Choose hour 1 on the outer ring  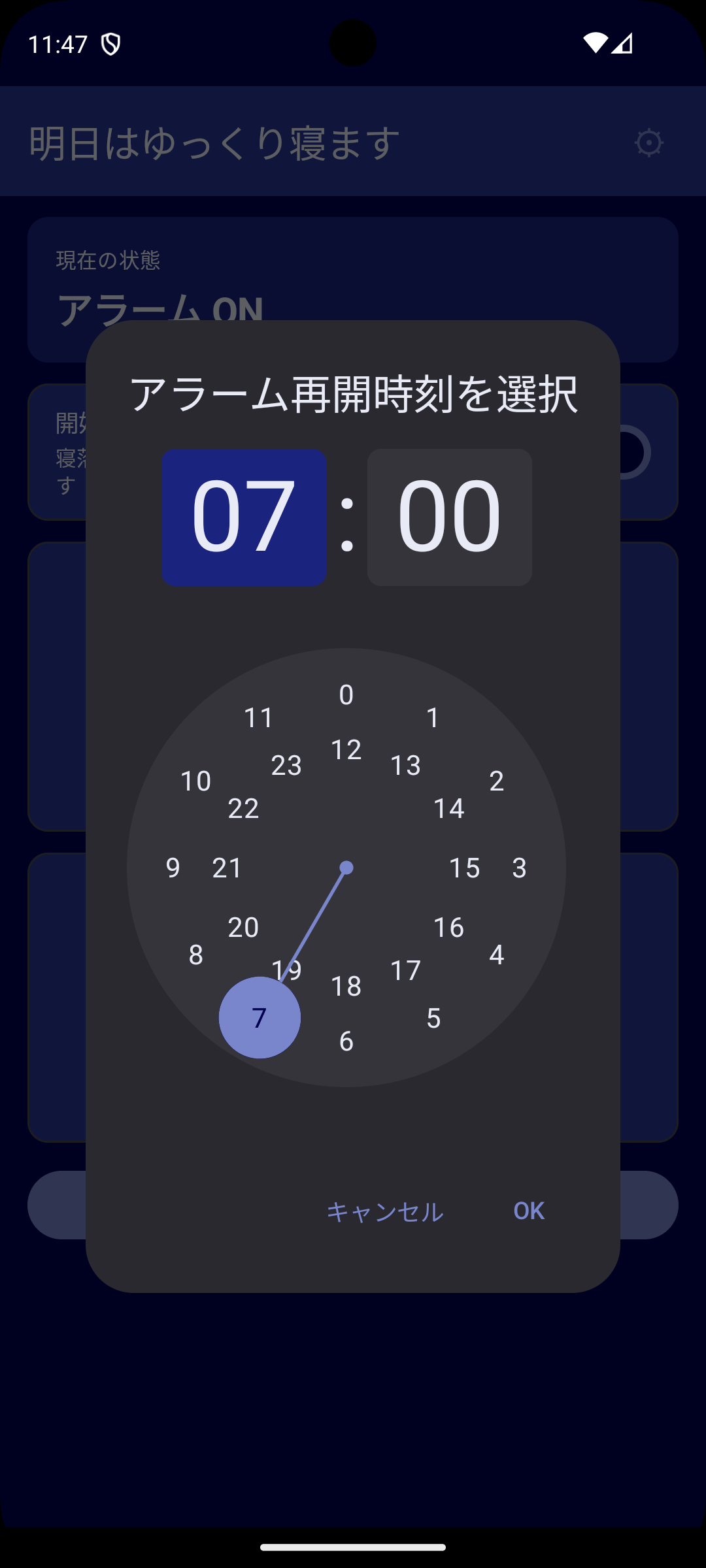pos(433,717)
